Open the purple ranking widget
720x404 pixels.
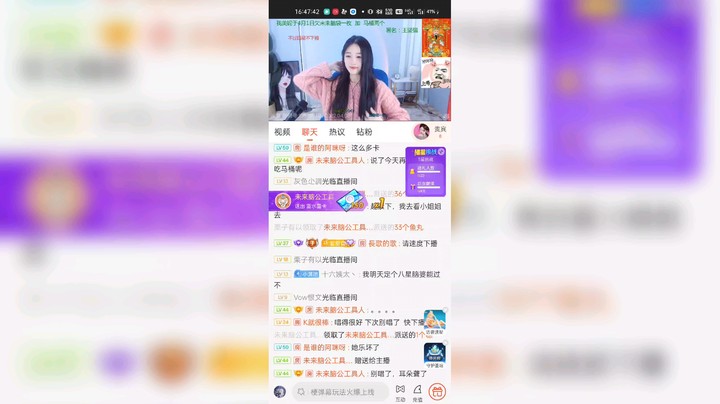[x=426, y=171]
